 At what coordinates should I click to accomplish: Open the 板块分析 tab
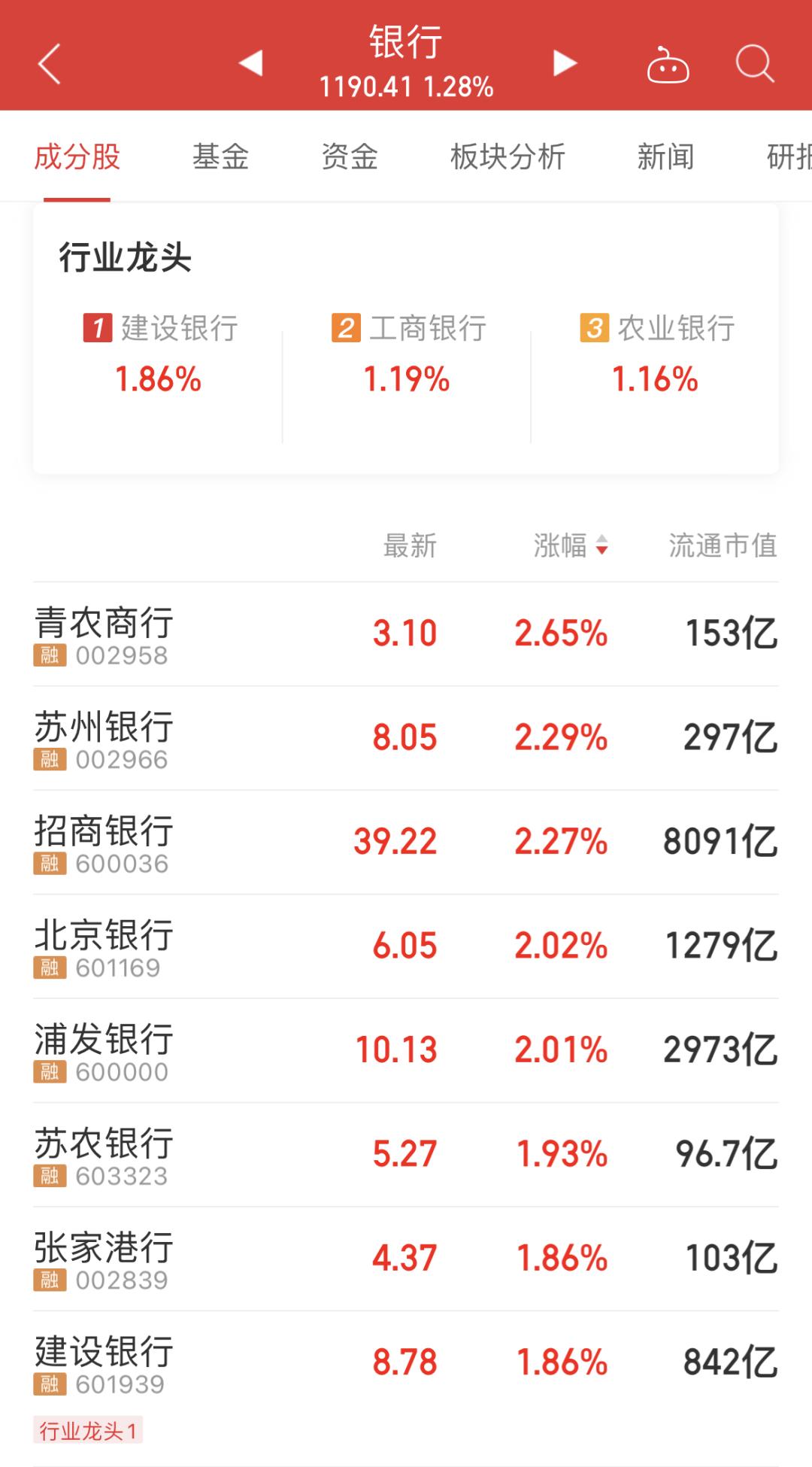507,157
